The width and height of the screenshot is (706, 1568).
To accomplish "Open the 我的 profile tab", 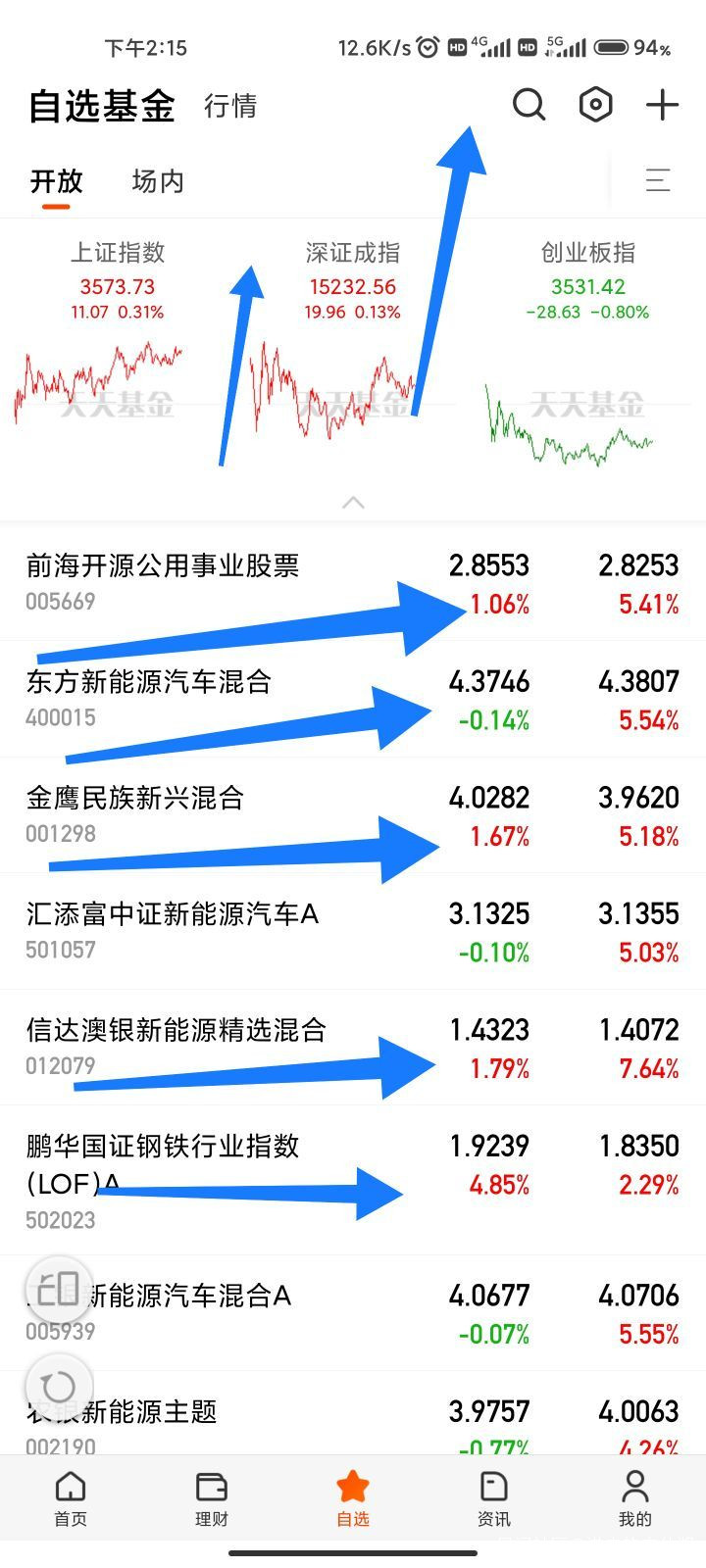I will point(634,1498).
